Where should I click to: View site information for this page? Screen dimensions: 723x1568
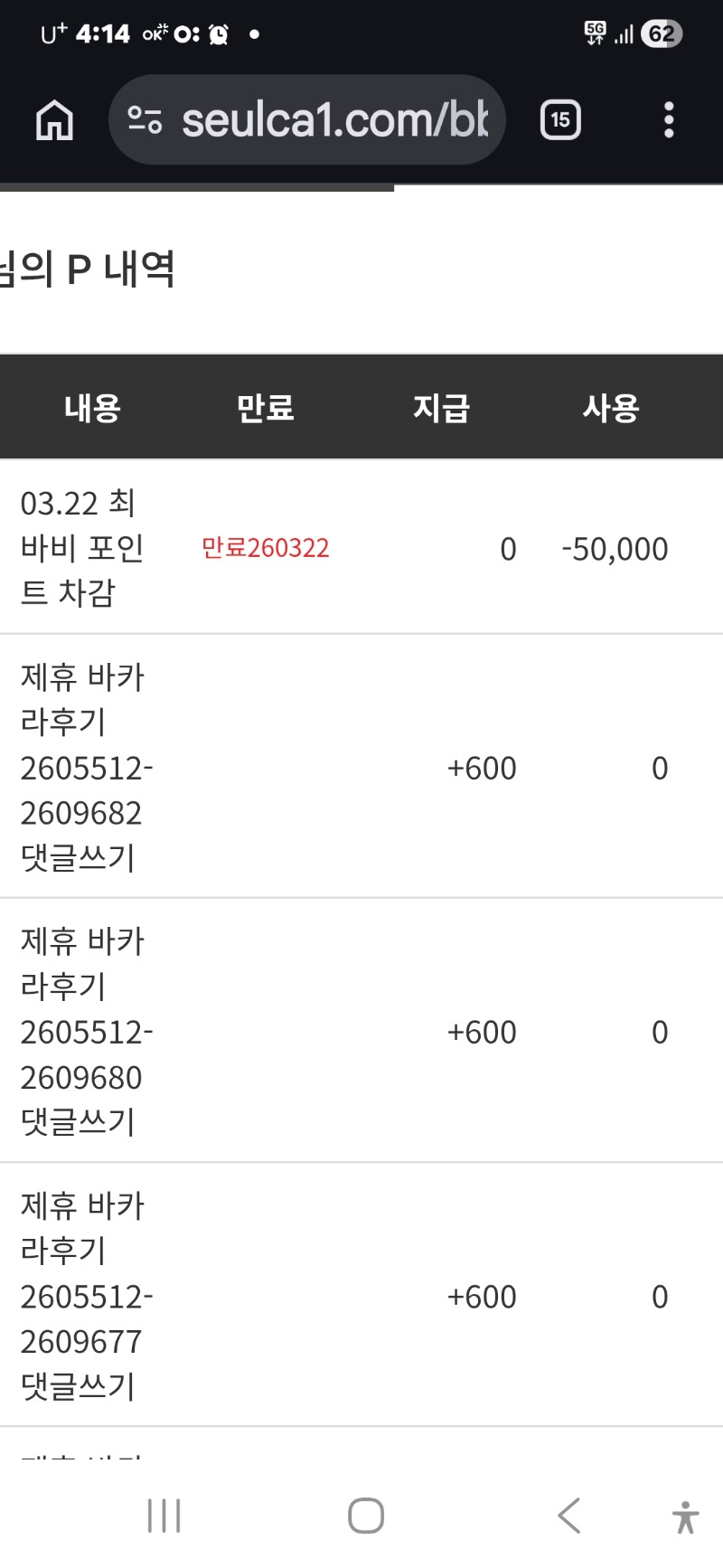[x=145, y=120]
